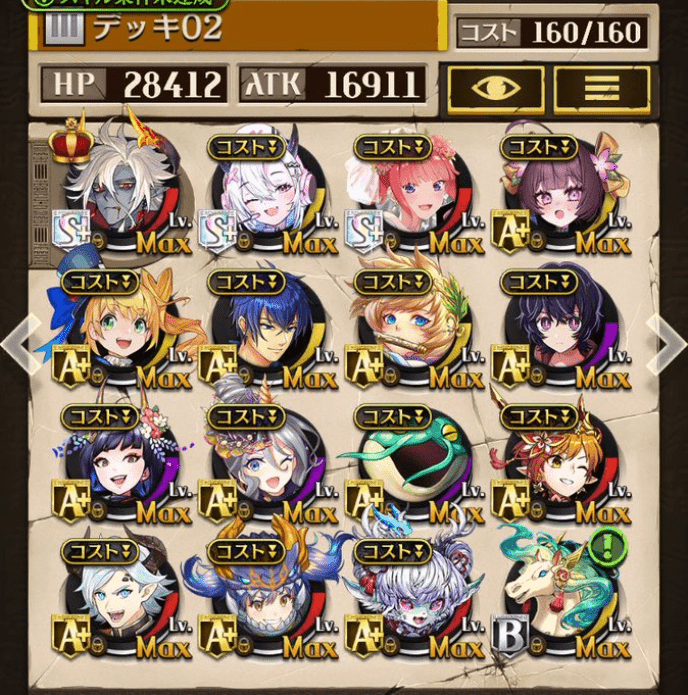The image size is (688, 695).
Task: Select the dark purple-haired character card
Action: (556, 330)
